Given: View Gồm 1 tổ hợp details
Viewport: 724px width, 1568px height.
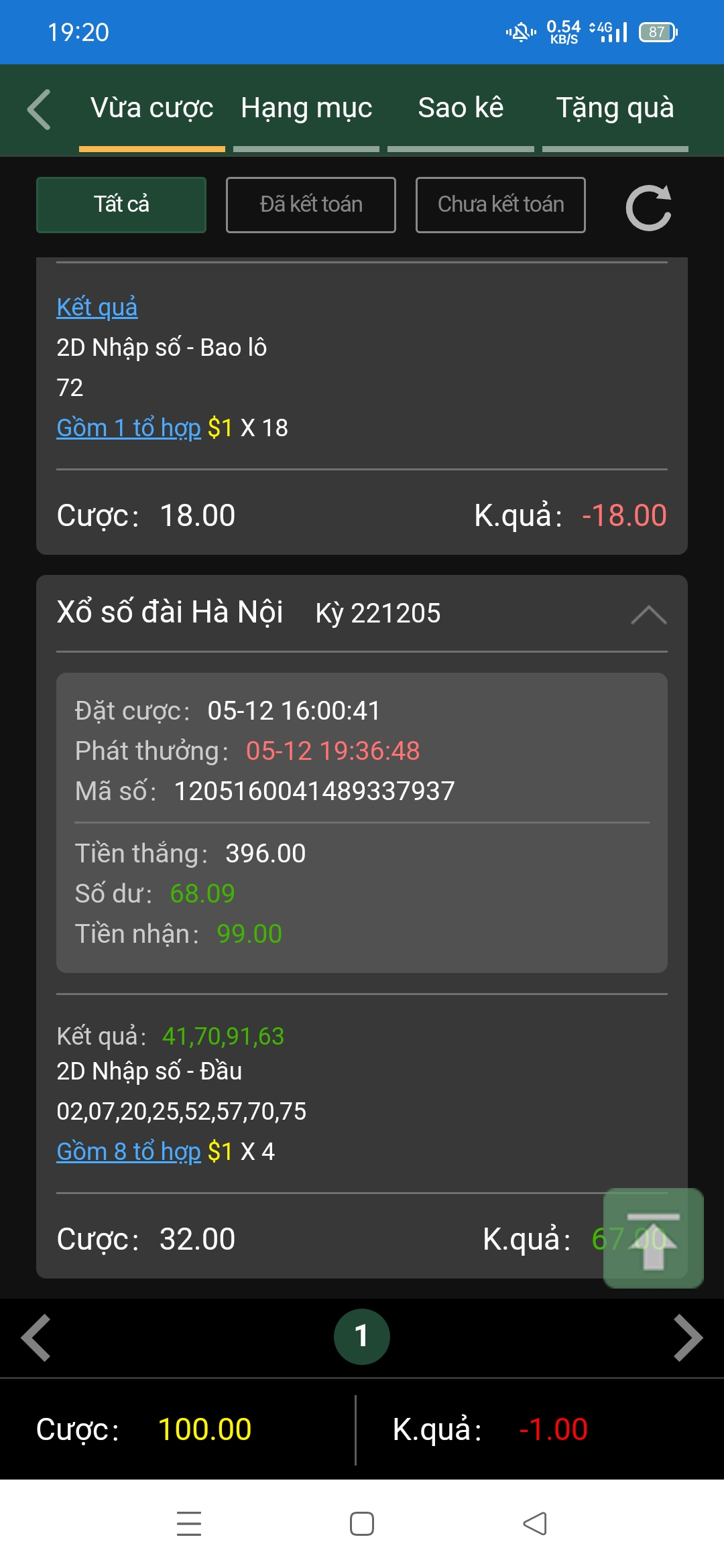Looking at the screenshot, I should 129,428.
